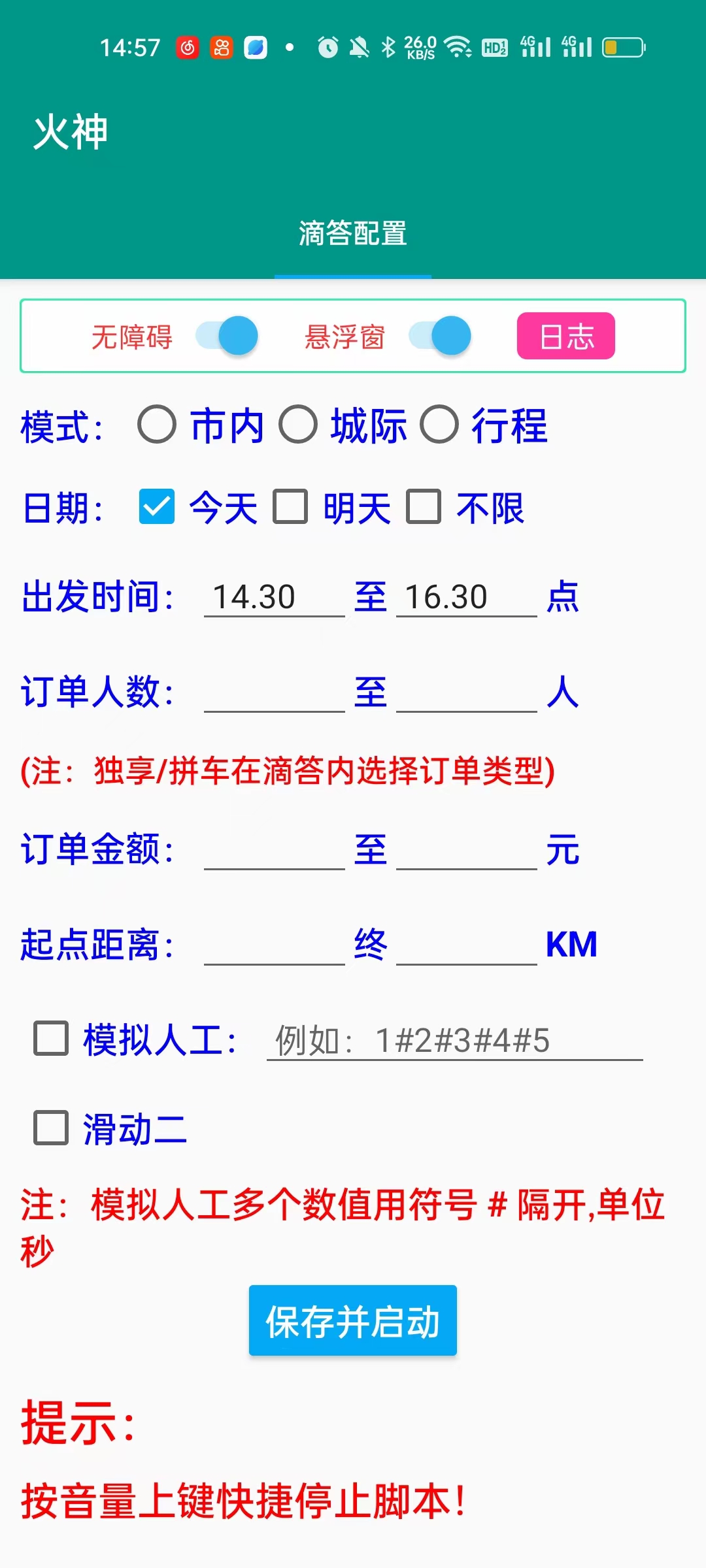The width and height of the screenshot is (706, 1568).
Task: Focus the minimum 起点距离 field
Action: [x=274, y=945]
